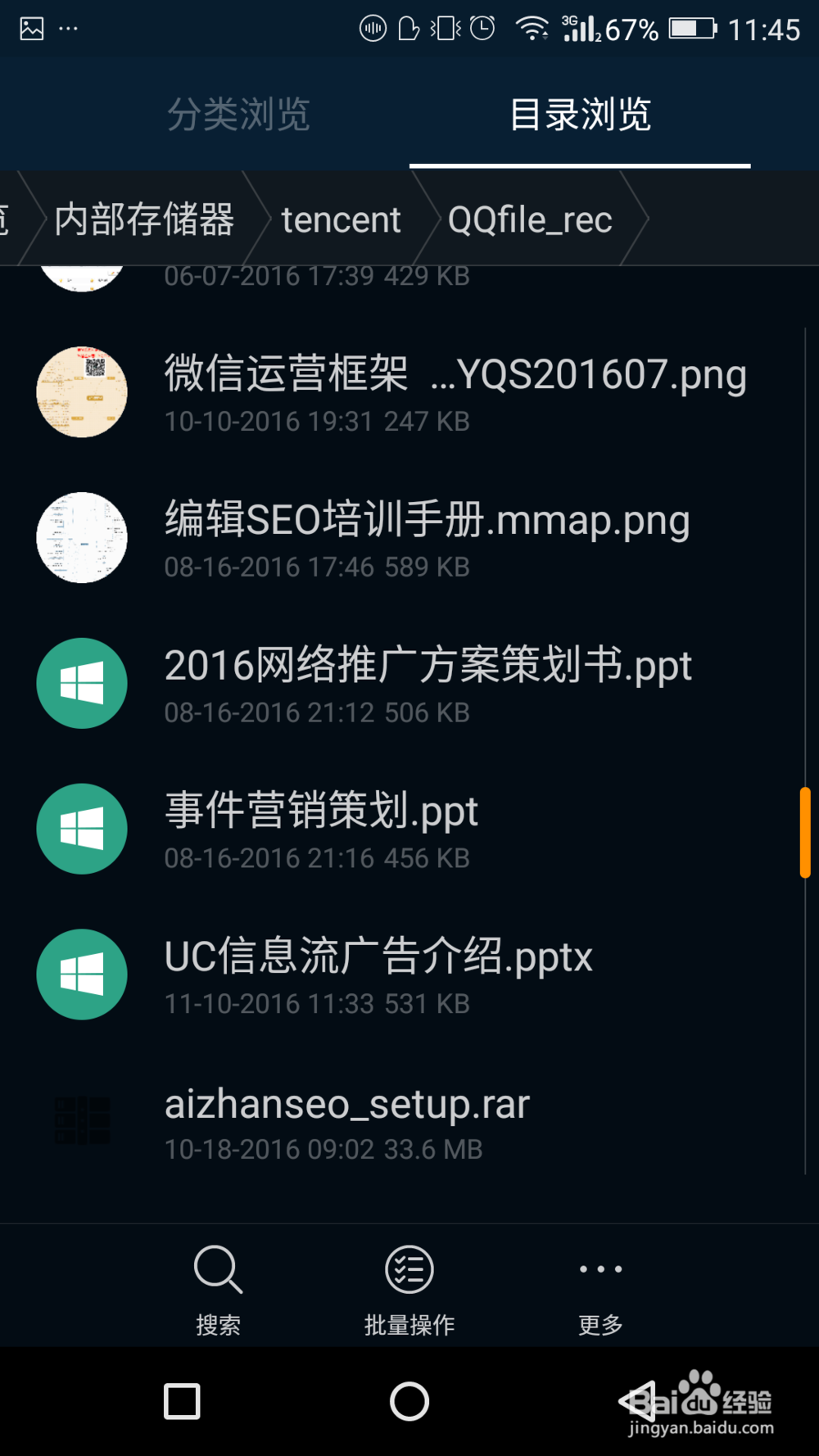Tap the QQfile_rec breadcrumb
This screenshot has height=1456, width=819.
coord(530,219)
